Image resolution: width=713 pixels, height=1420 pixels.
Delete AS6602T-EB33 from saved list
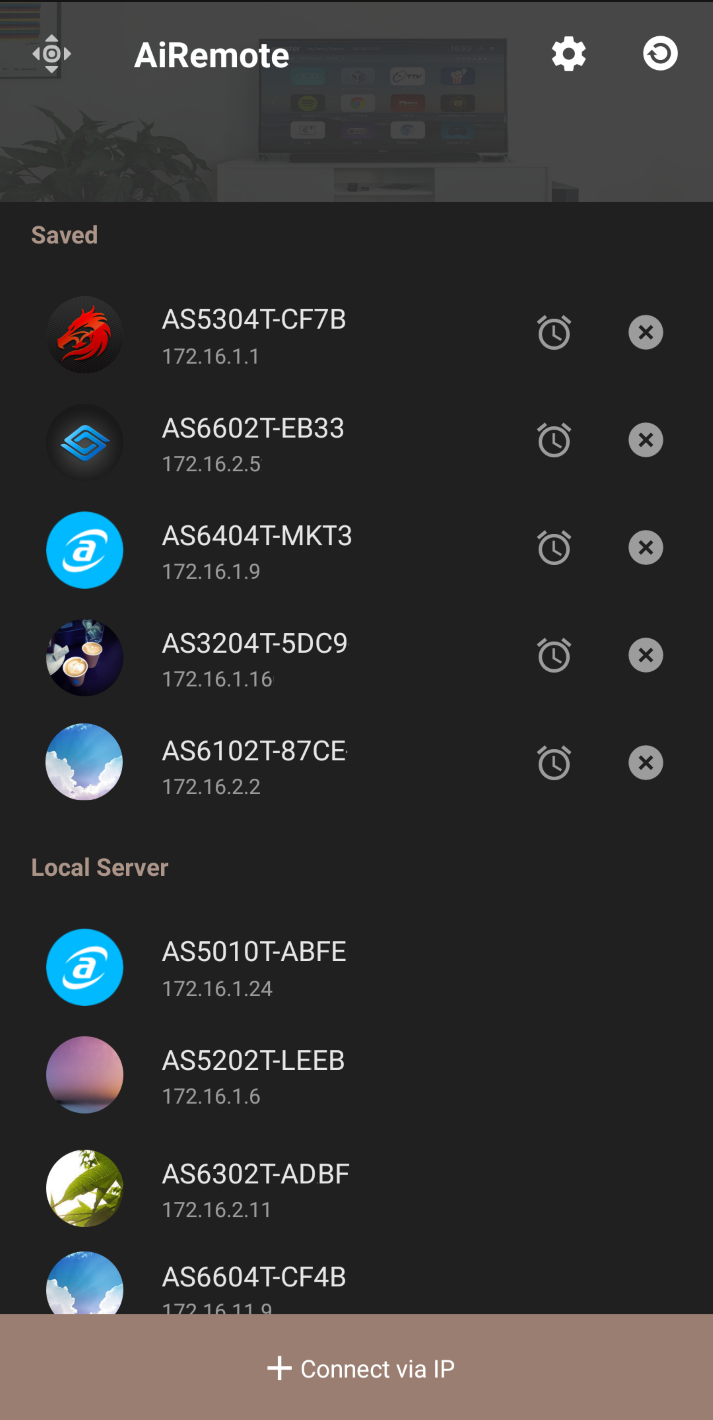[x=646, y=440]
